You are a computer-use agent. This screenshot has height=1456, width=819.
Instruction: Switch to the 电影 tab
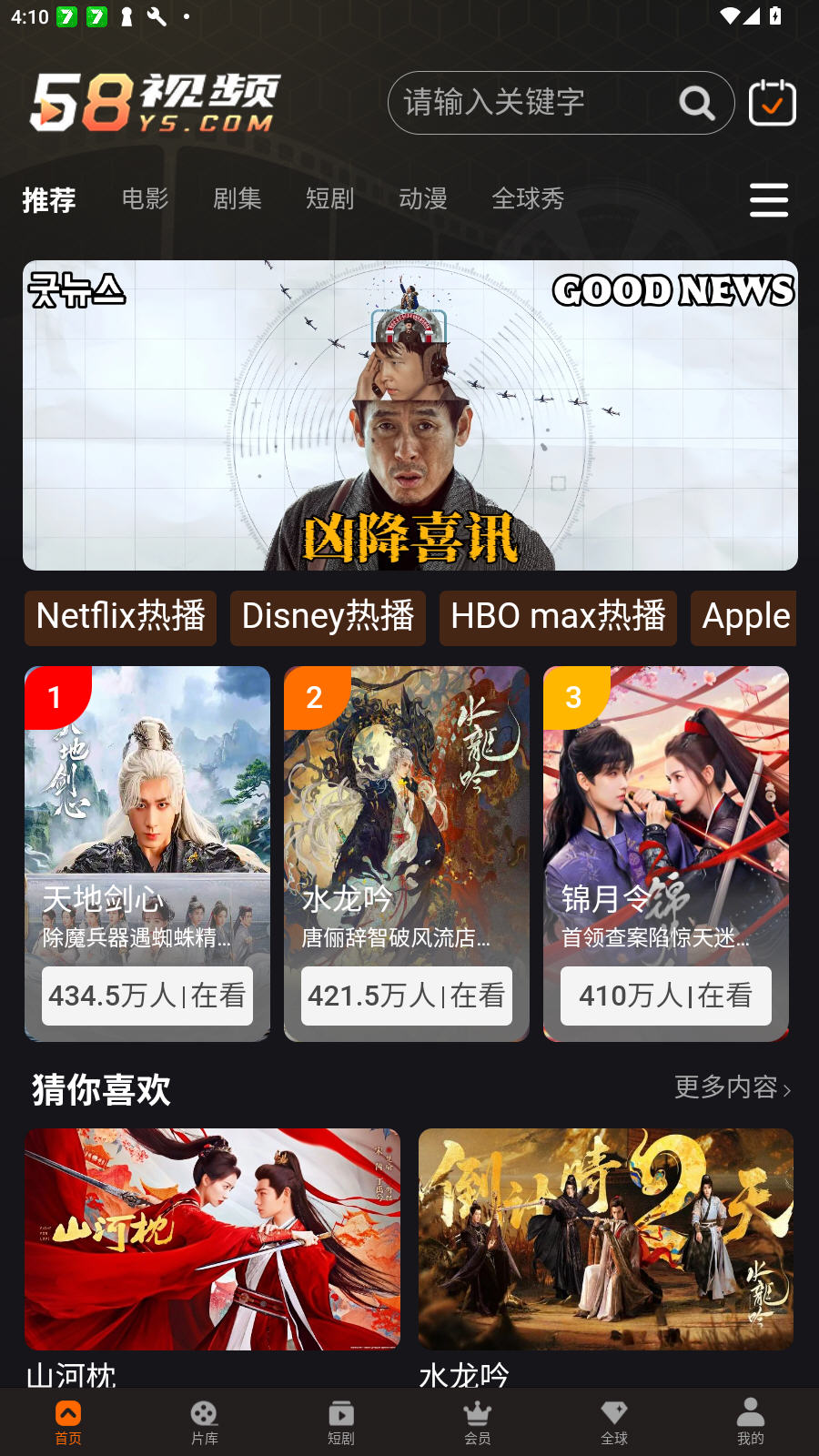pyautogui.click(x=147, y=199)
